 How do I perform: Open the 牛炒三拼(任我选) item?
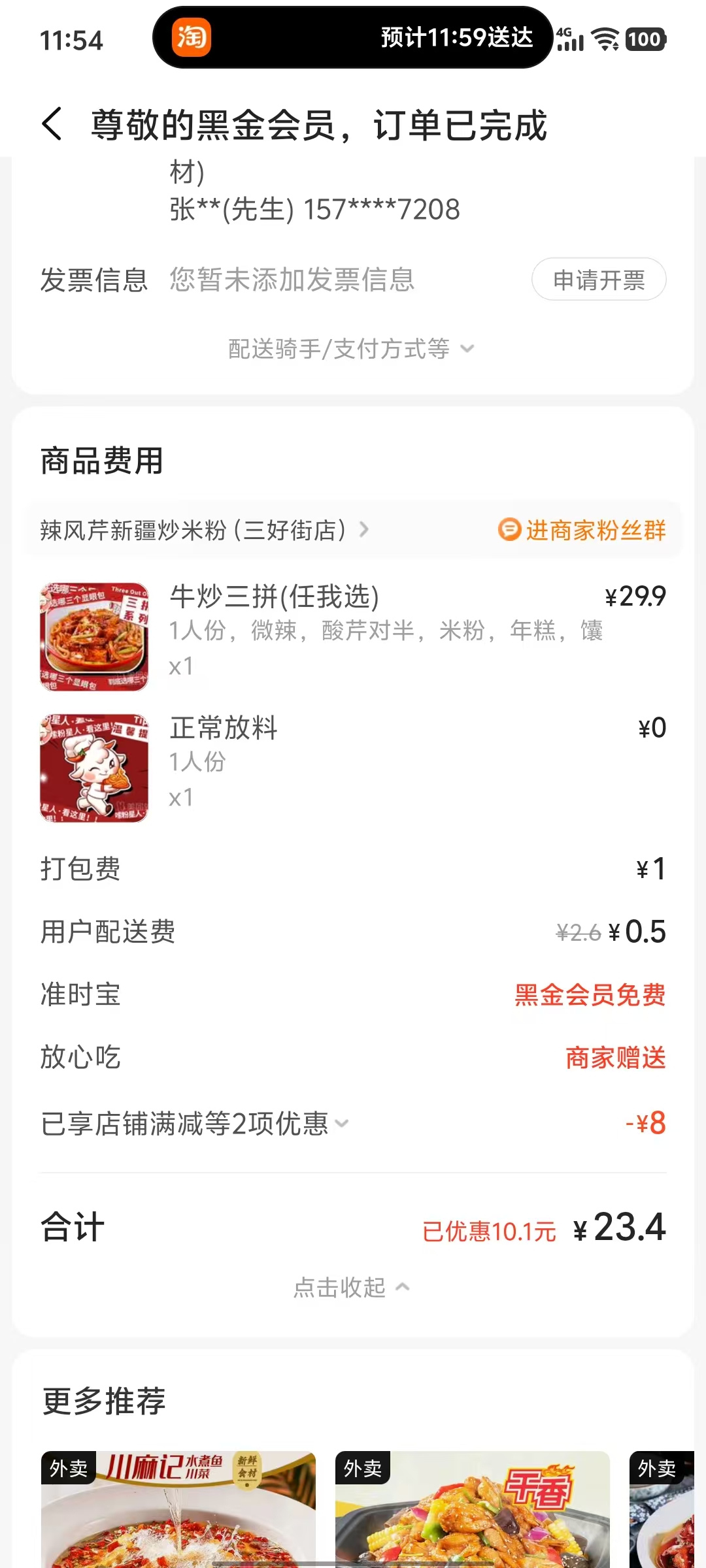[275, 597]
